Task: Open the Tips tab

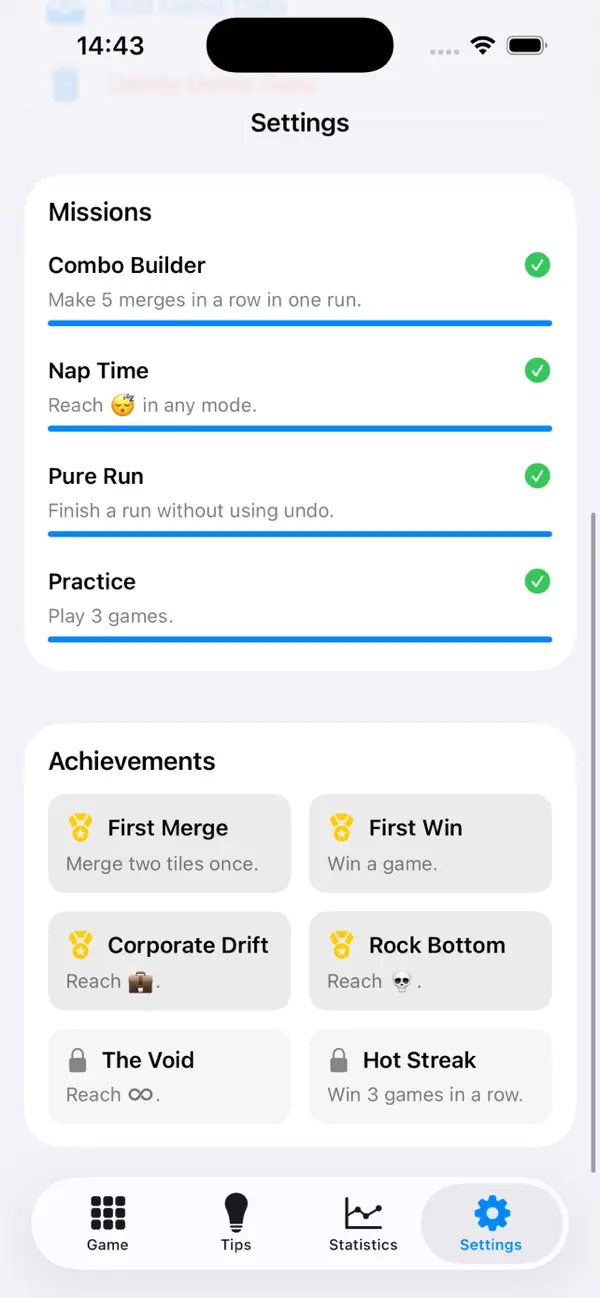Action: pos(236,1223)
